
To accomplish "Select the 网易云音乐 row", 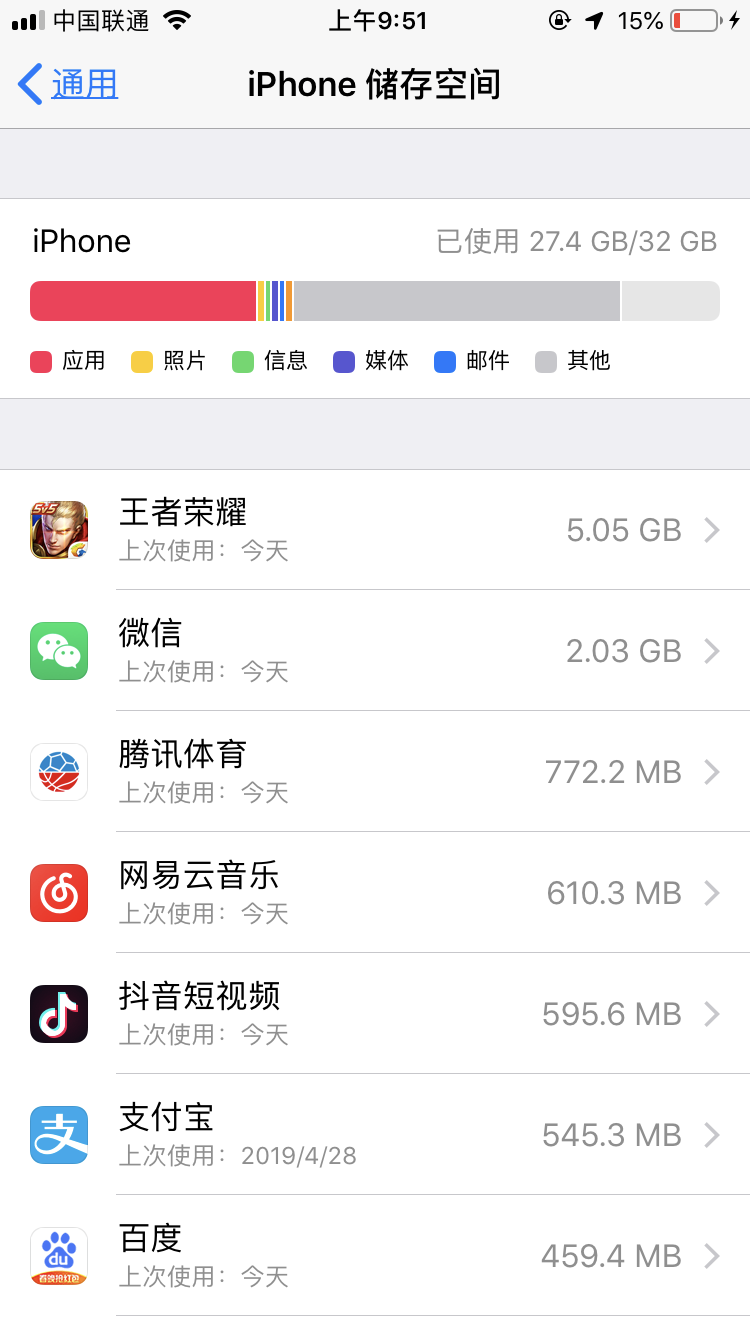I will pos(375,892).
